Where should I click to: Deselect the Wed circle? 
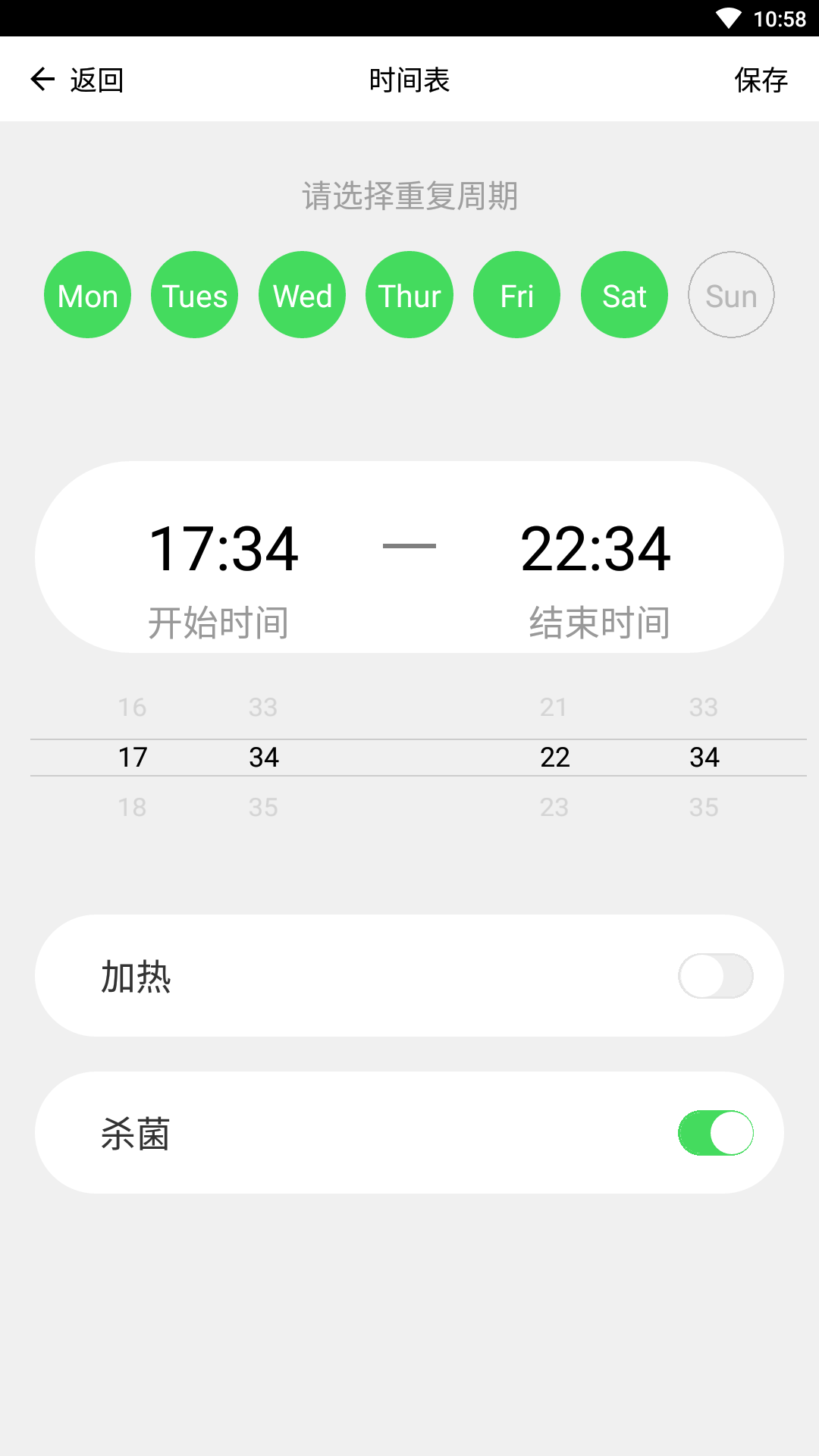click(302, 294)
